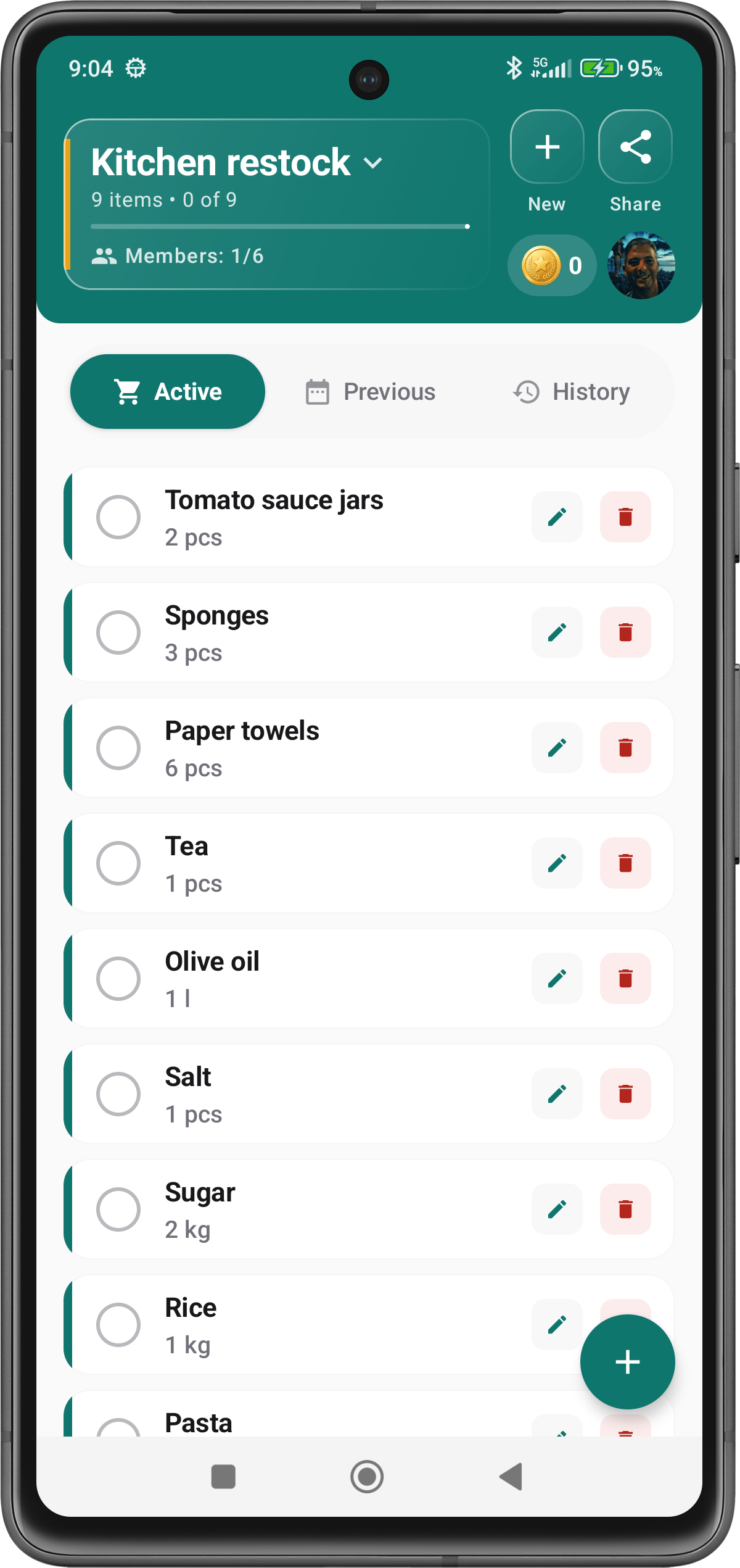Check off Tomato sauce jars
This screenshot has height=1568, width=740.
click(x=118, y=517)
